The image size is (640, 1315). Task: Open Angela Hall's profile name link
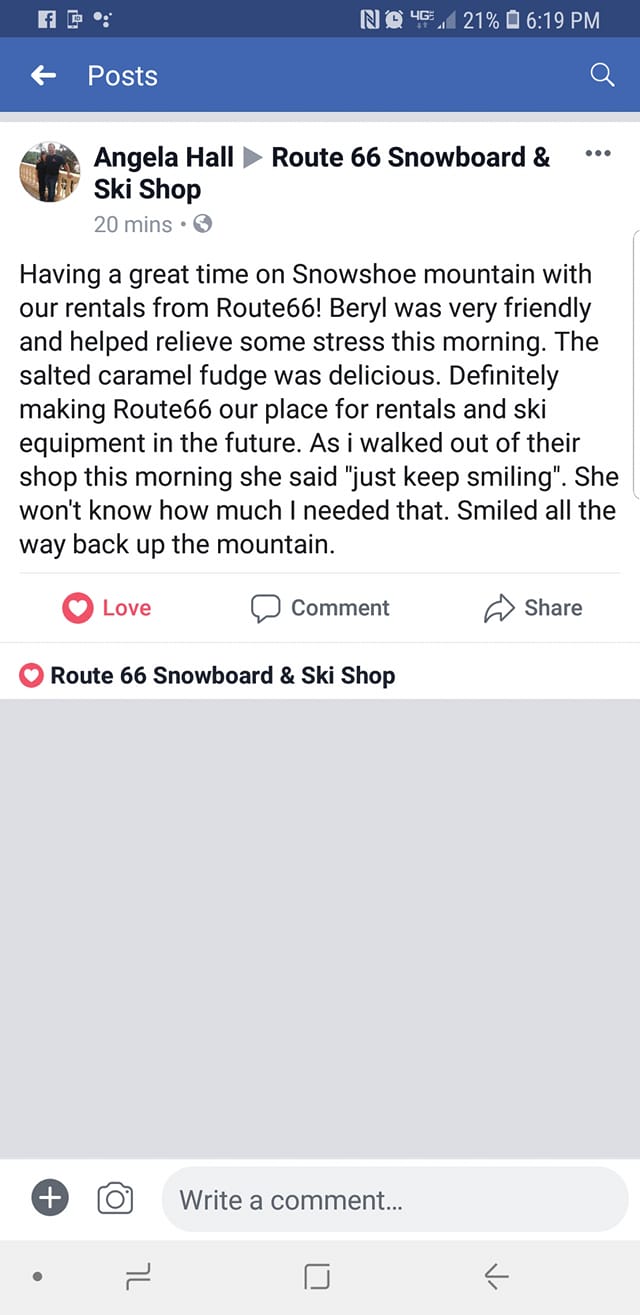pos(163,157)
